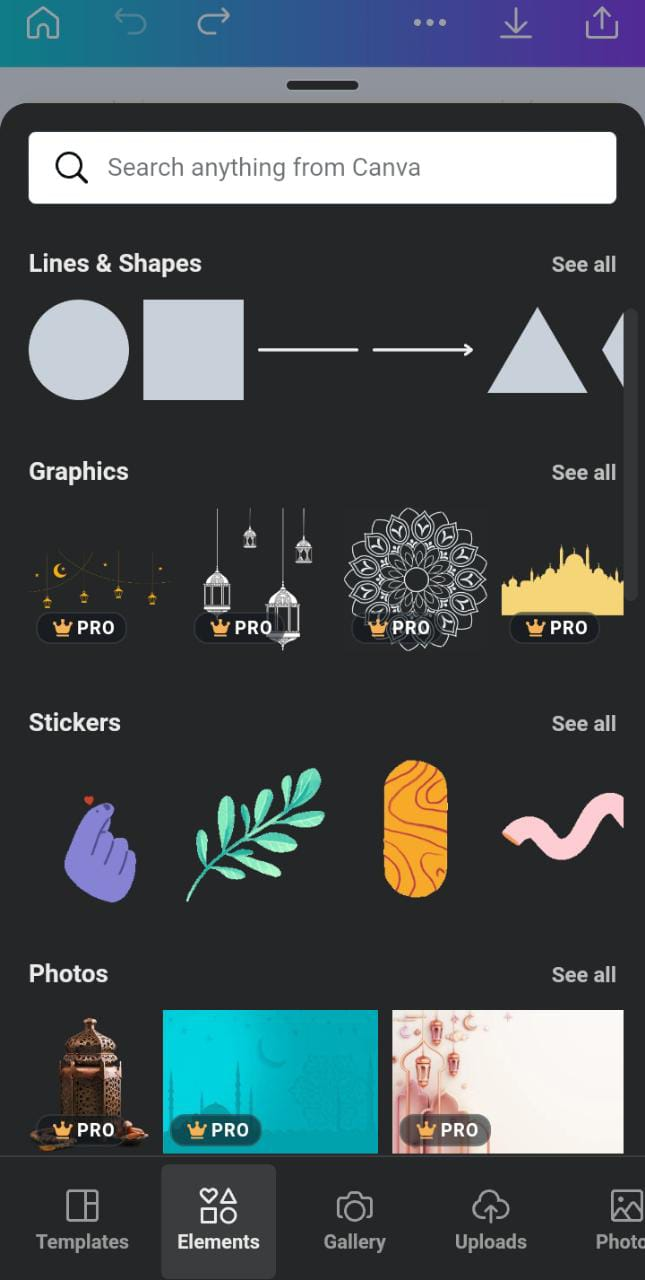
Task: See all Graphics
Action: click(584, 472)
